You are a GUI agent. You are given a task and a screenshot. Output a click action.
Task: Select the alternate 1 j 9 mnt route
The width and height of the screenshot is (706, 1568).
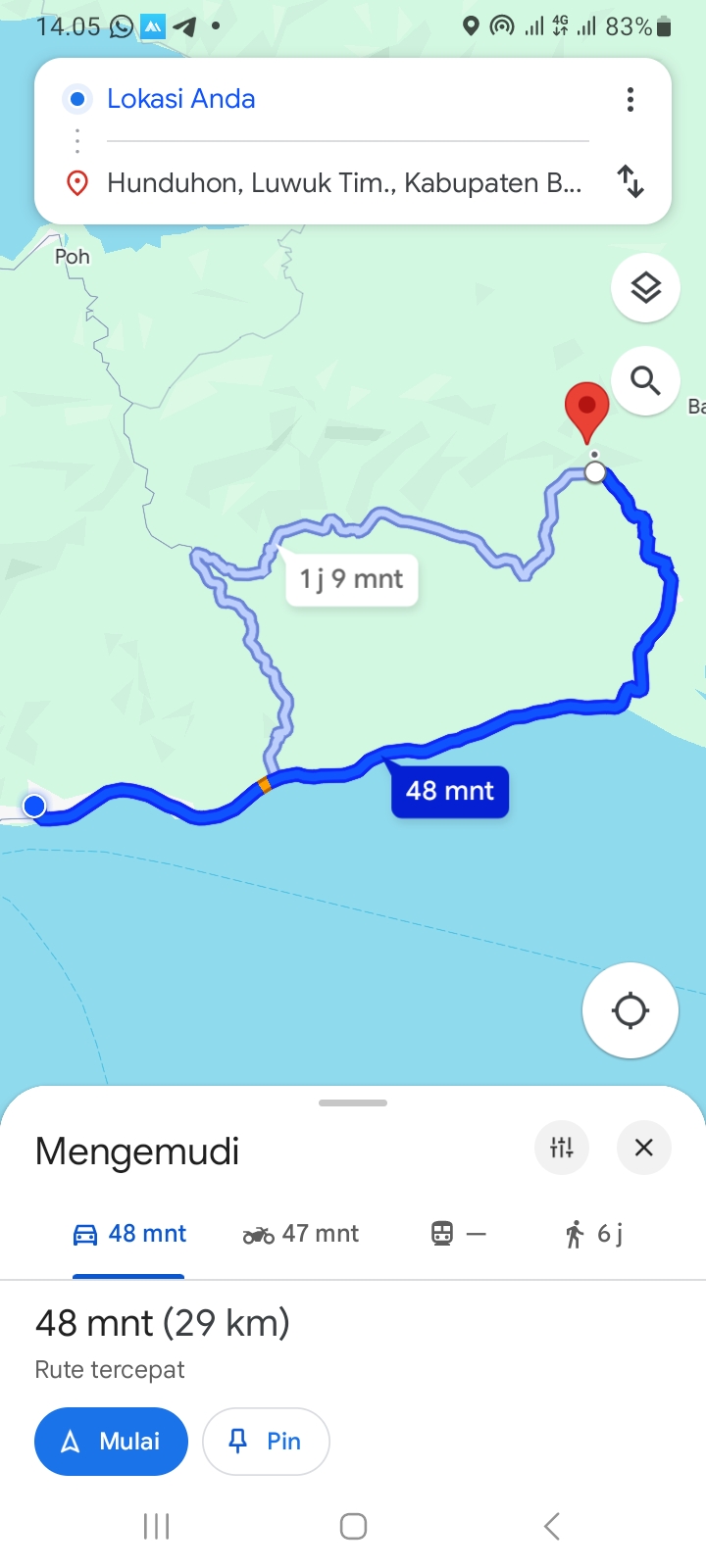point(352,579)
